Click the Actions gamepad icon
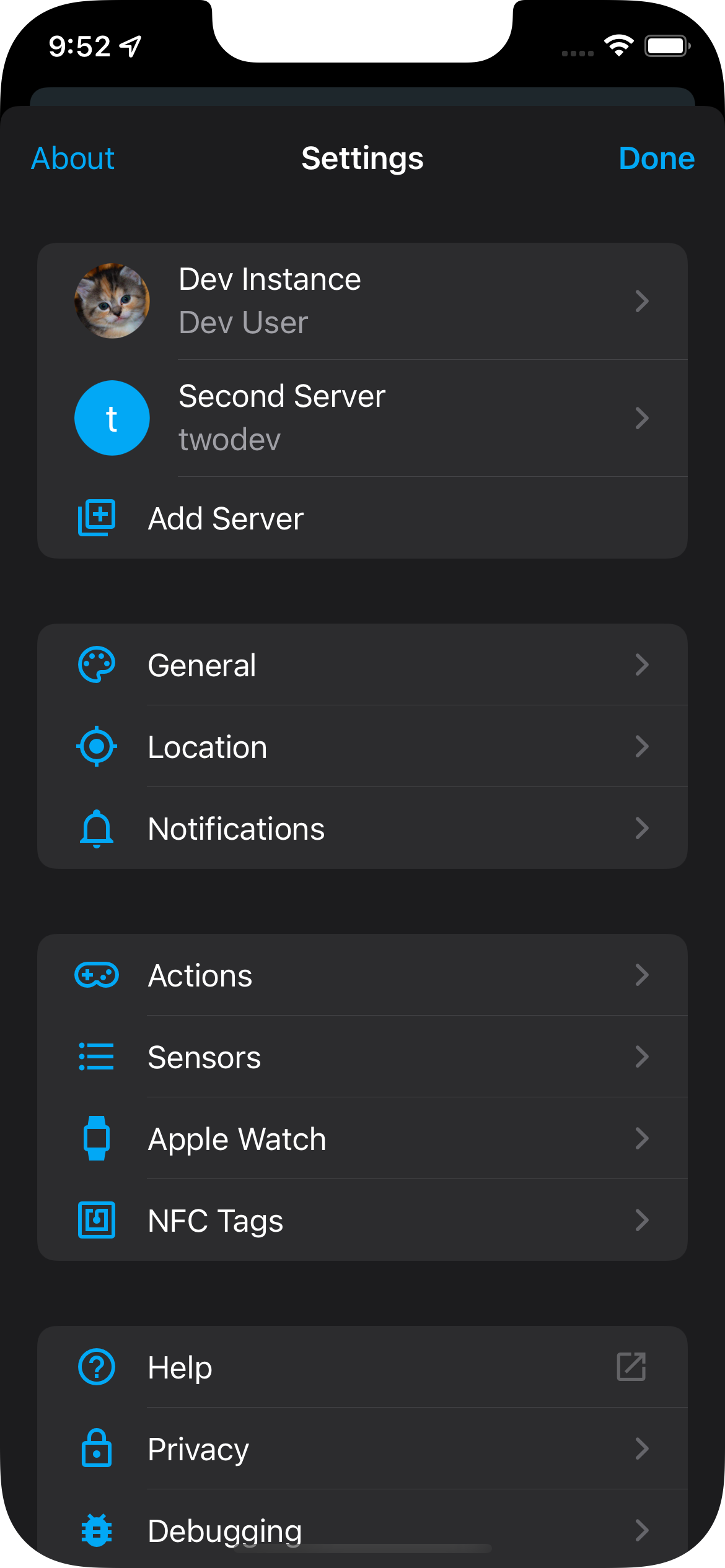The height and width of the screenshot is (1568, 725). coord(96,974)
